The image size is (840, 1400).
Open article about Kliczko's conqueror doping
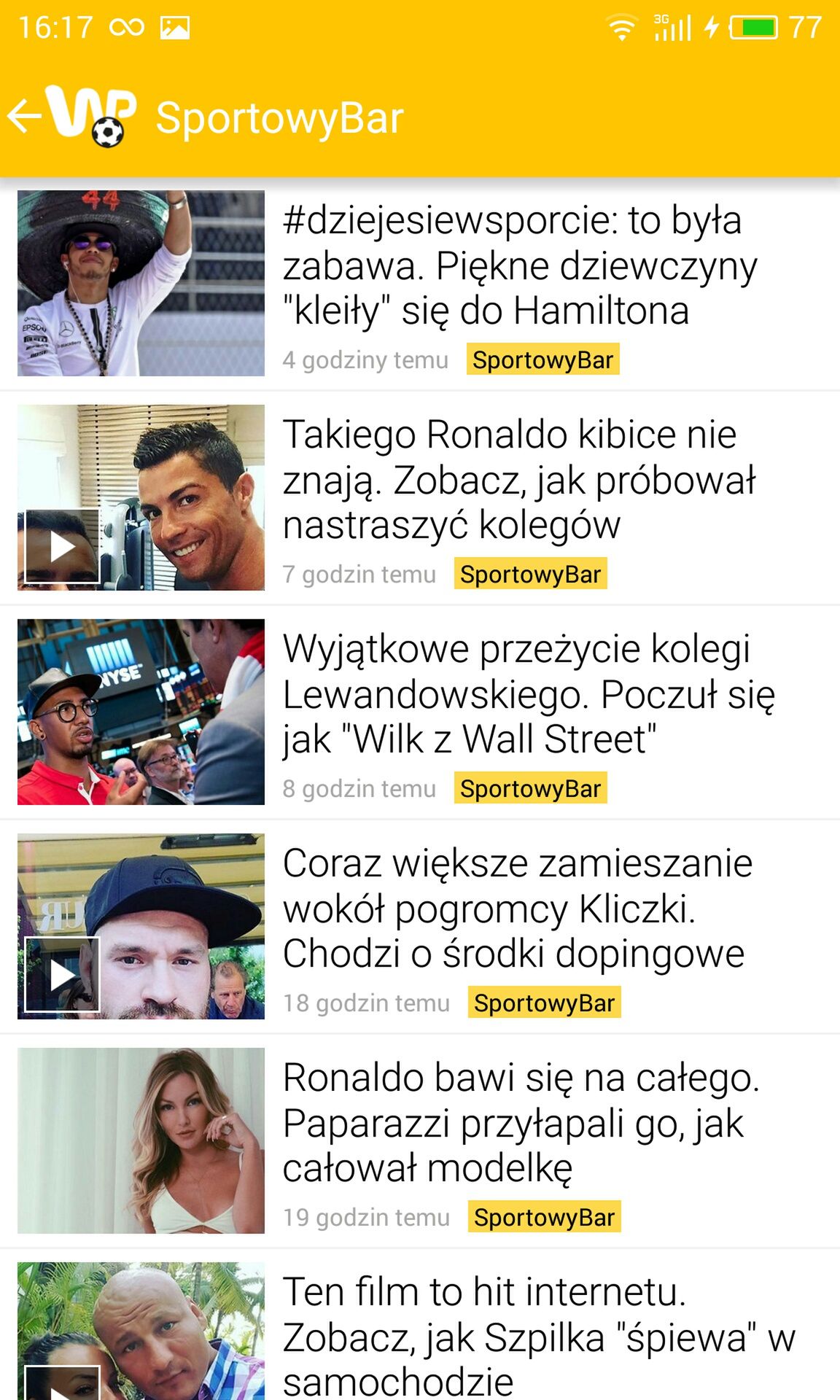(420, 927)
